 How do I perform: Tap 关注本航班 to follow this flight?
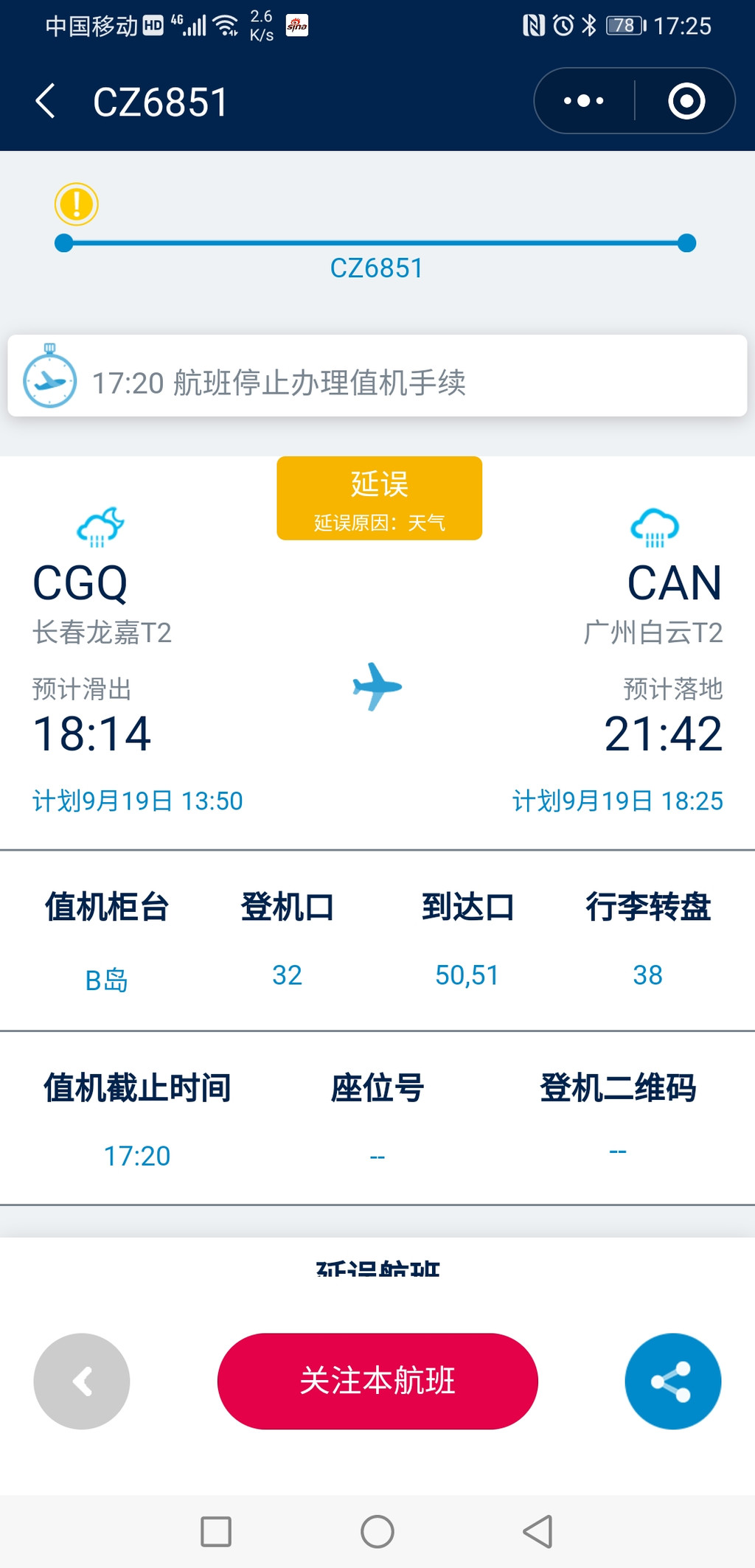click(x=377, y=1380)
